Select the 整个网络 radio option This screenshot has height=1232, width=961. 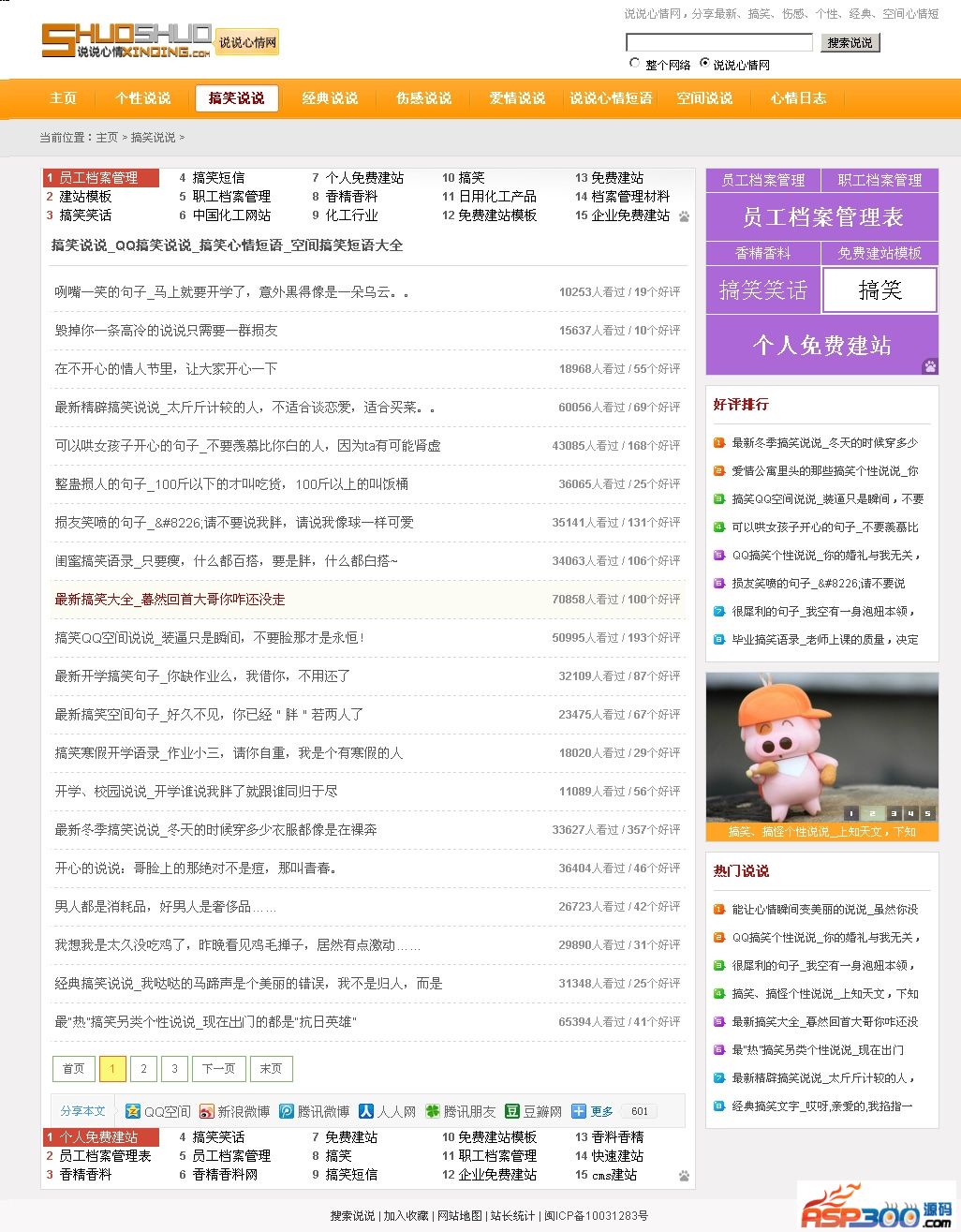pyautogui.click(x=635, y=64)
